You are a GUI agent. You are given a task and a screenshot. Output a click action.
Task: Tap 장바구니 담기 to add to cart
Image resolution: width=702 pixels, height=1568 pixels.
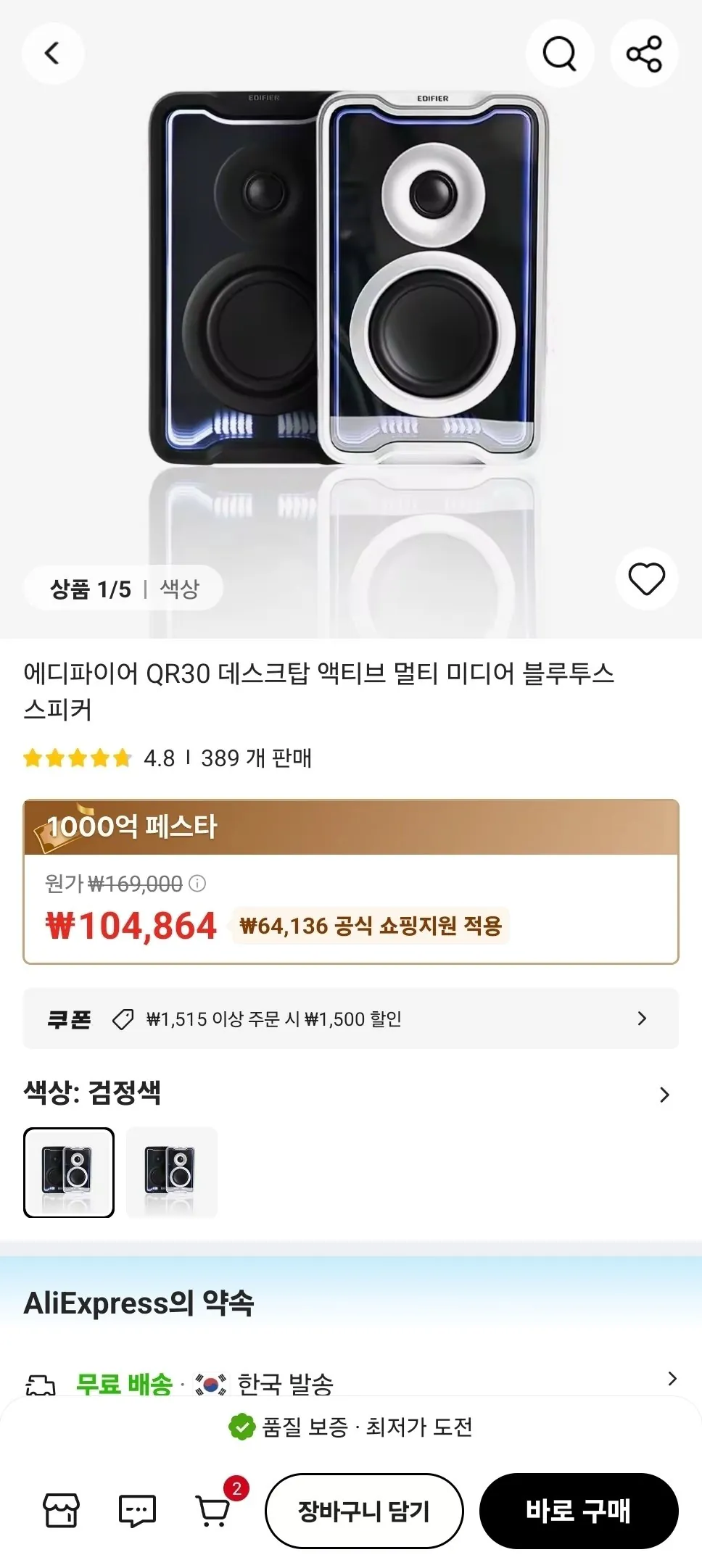tap(364, 1511)
